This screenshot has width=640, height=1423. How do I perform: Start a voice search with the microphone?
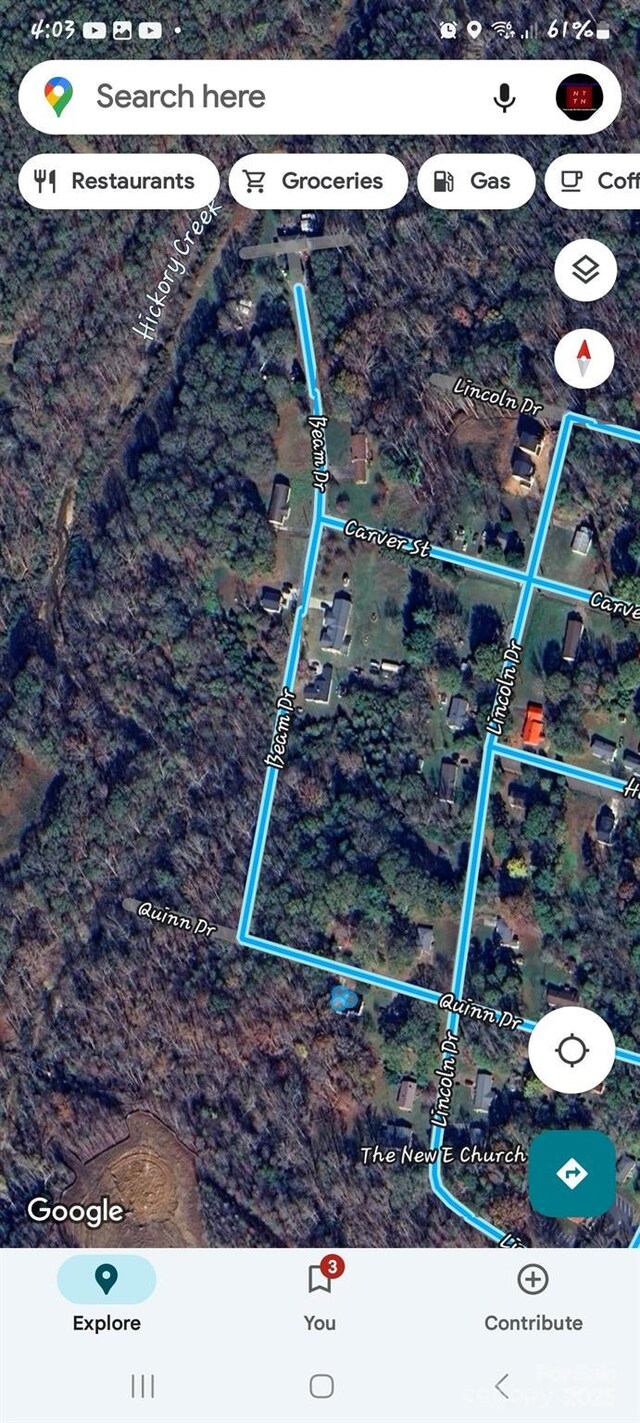coord(505,97)
